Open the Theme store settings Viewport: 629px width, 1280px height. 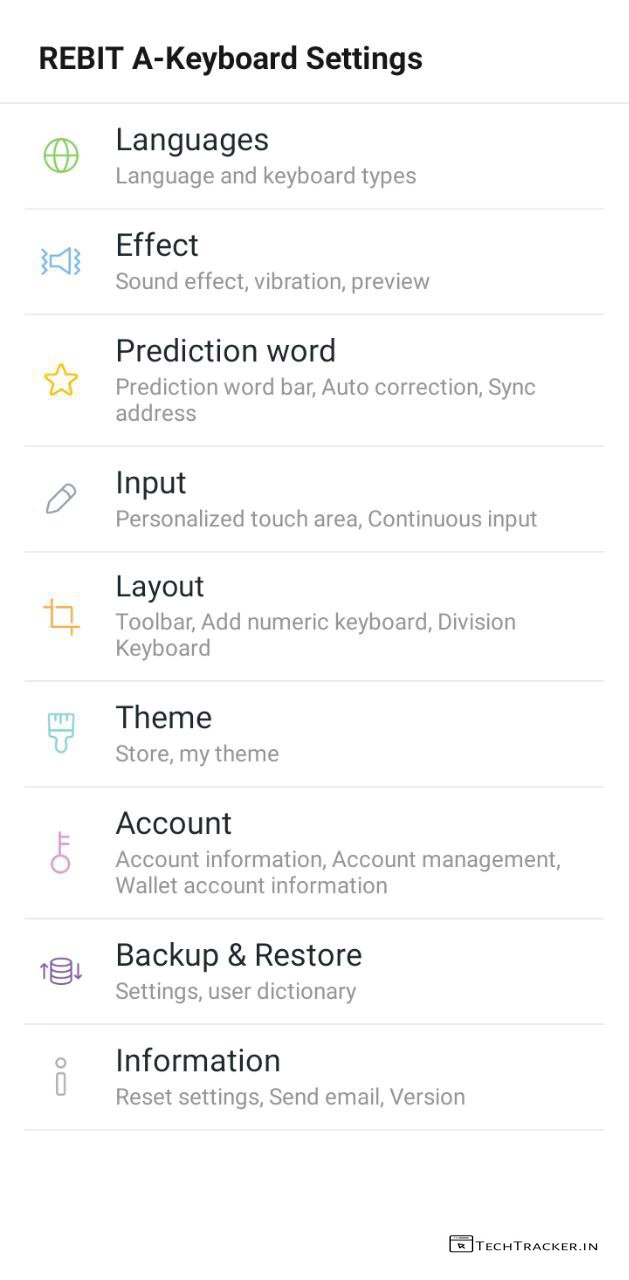tap(314, 734)
